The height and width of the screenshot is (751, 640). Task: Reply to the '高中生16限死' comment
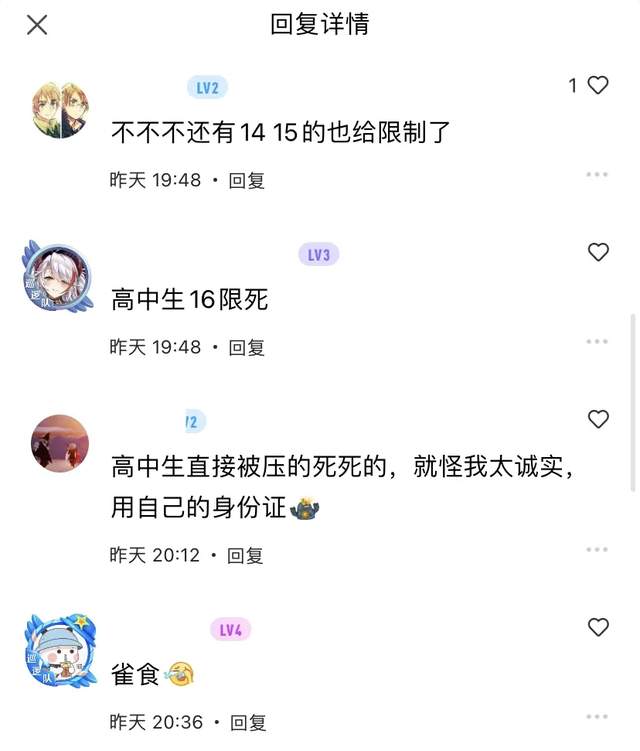pyautogui.click(x=246, y=348)
